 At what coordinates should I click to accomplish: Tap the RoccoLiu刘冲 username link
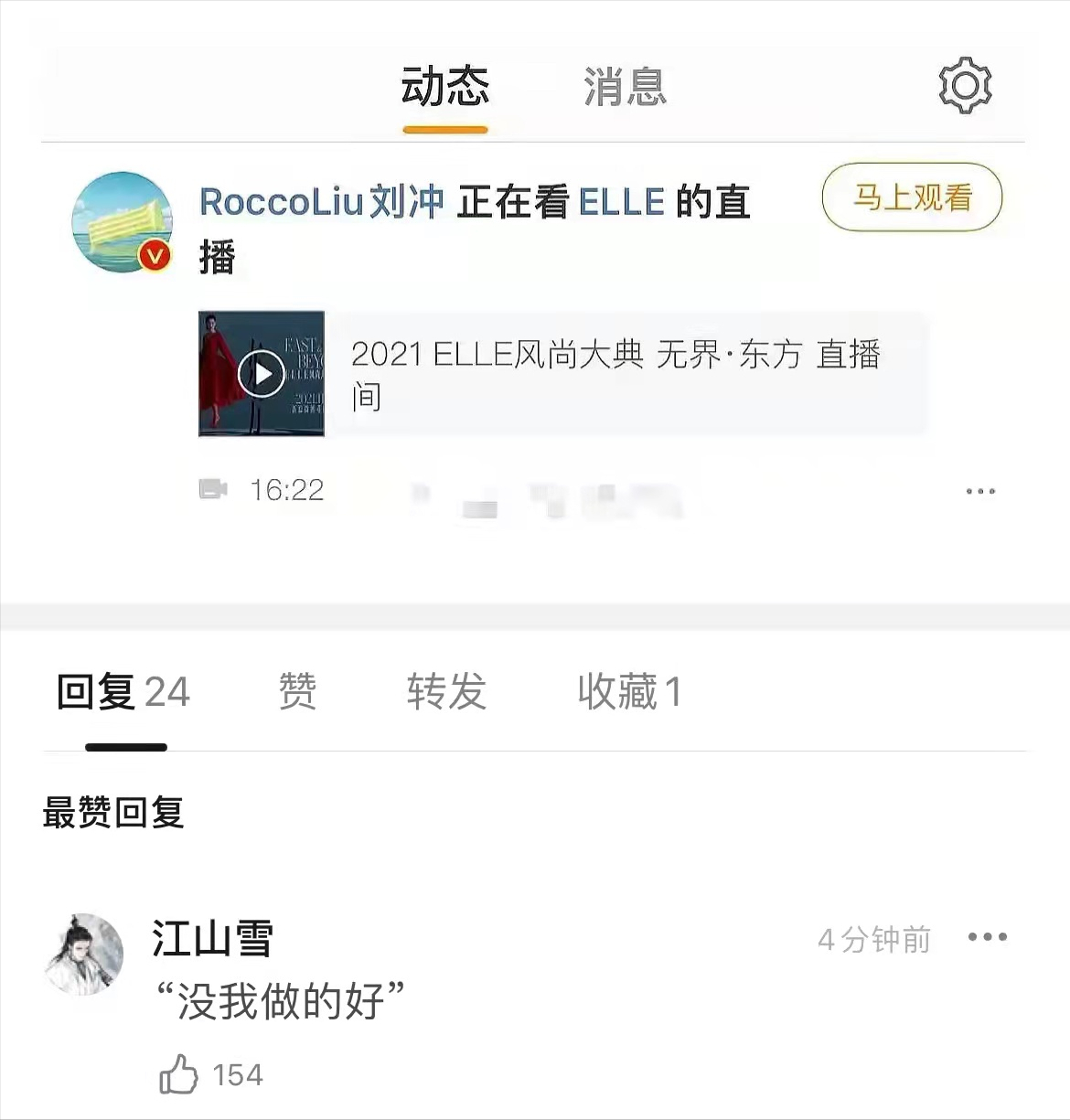point(321,202)
